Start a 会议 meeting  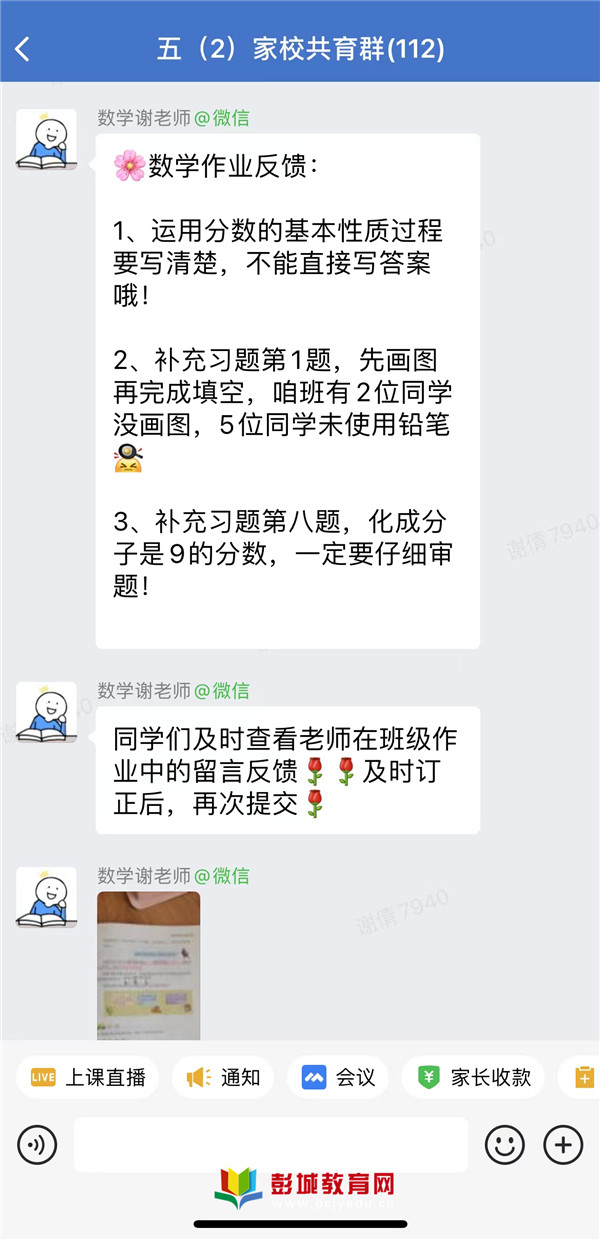pos(339,1077)
